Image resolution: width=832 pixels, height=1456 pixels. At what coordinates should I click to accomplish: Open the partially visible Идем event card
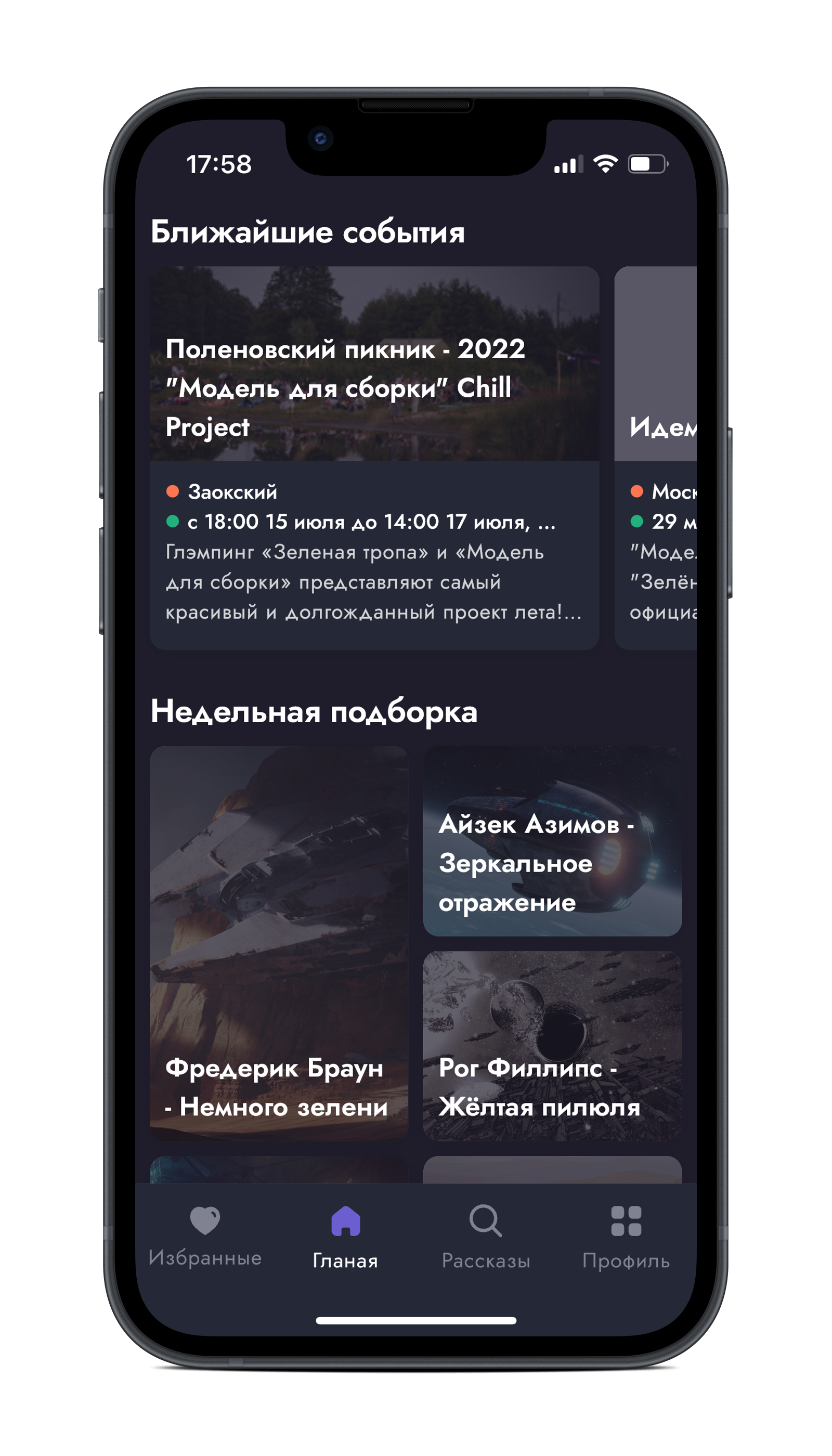click(656, 457)
